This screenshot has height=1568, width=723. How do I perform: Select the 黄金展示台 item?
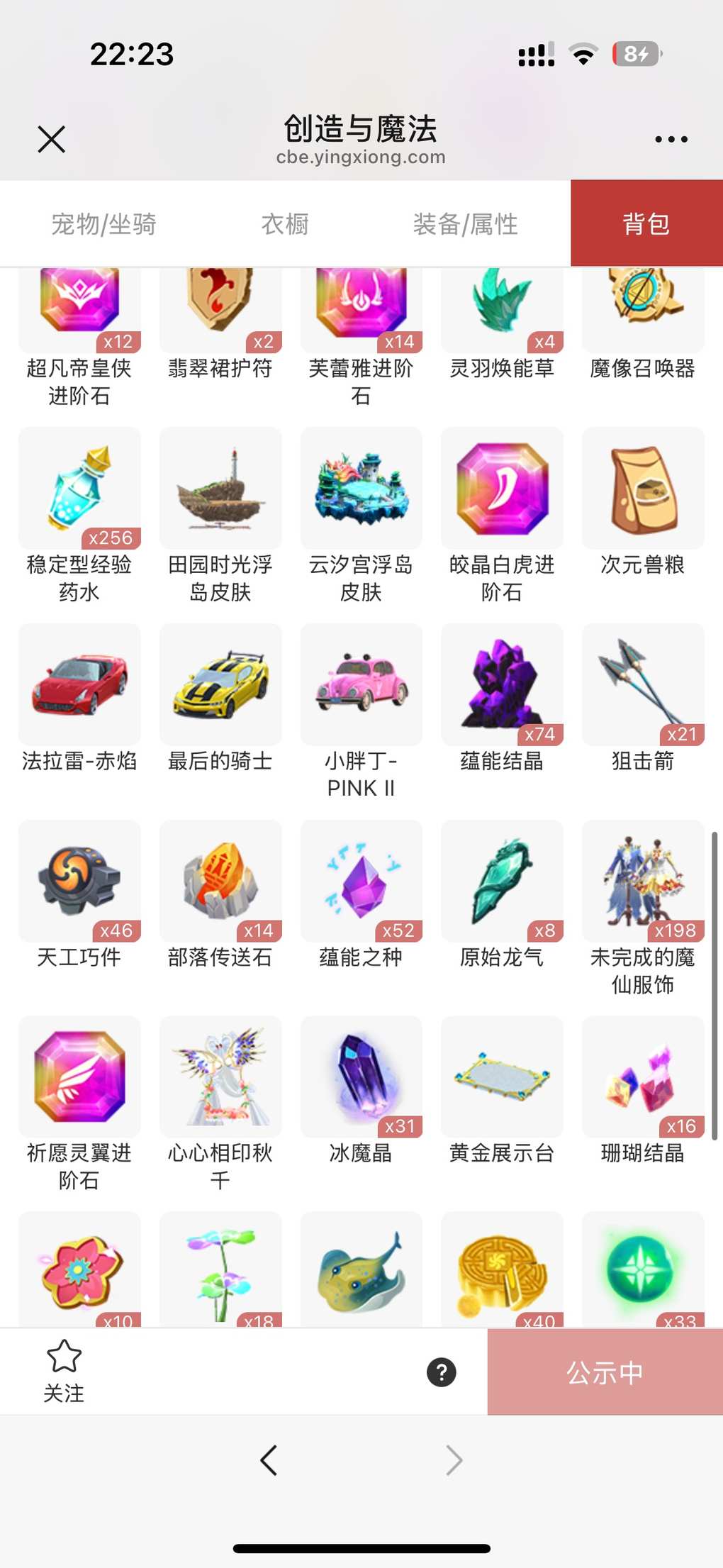click(x=502, y=1077)
